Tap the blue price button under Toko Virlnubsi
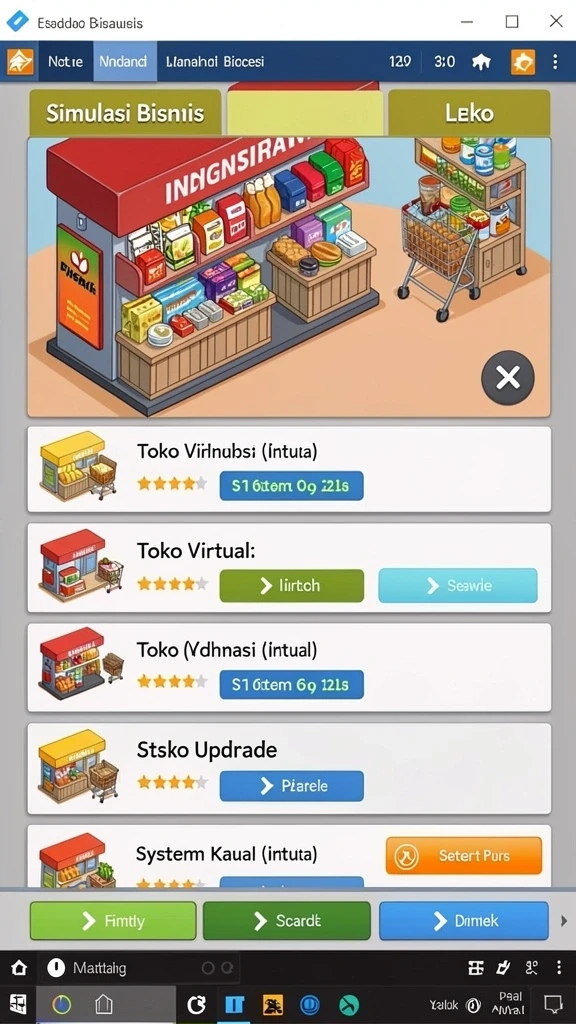Viewport: 576px width, 1024px height. pos(291,486)
